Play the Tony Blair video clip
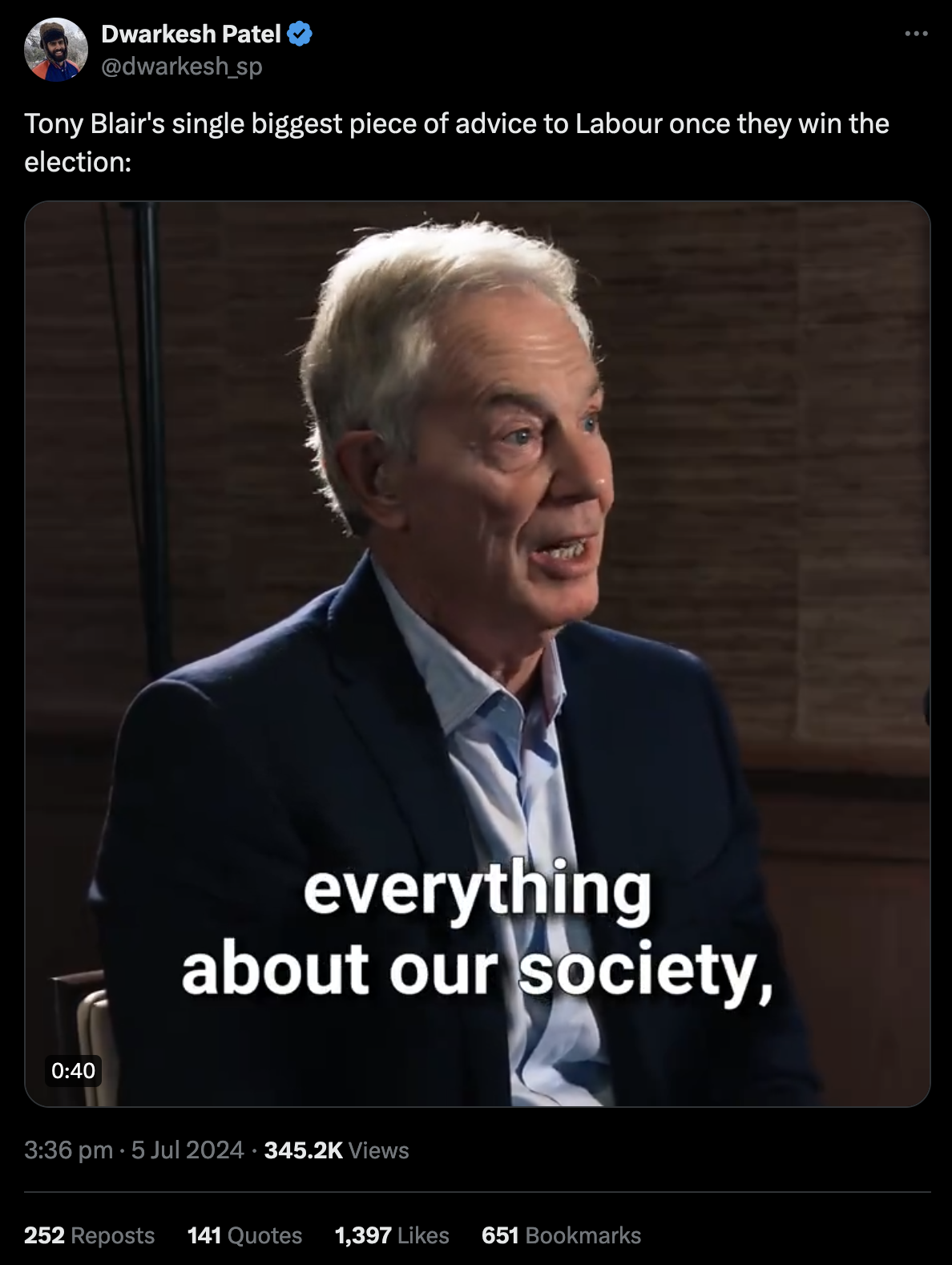 click(x=477, y=653)
